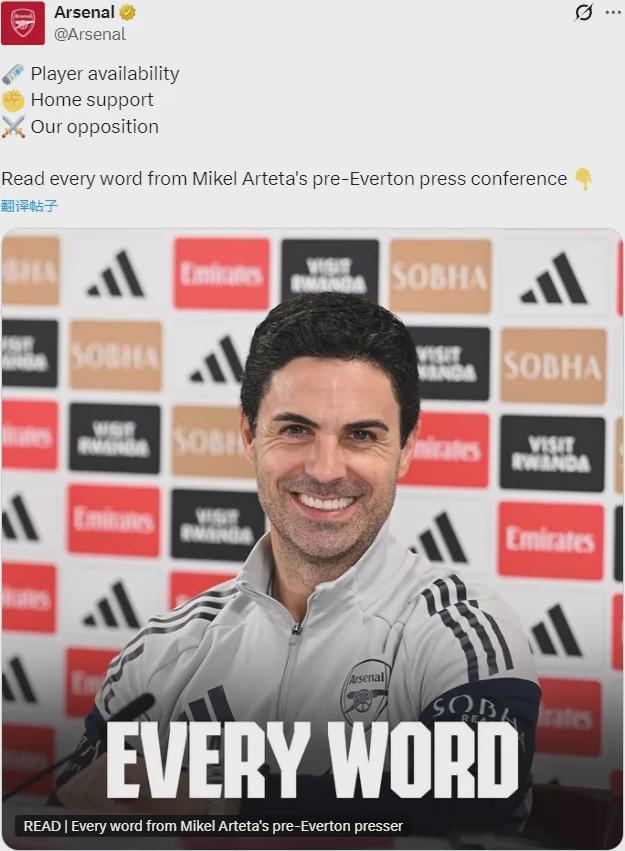Open Arsenal's profile picture
Screen dimensions: 625x851
[23, 23]
